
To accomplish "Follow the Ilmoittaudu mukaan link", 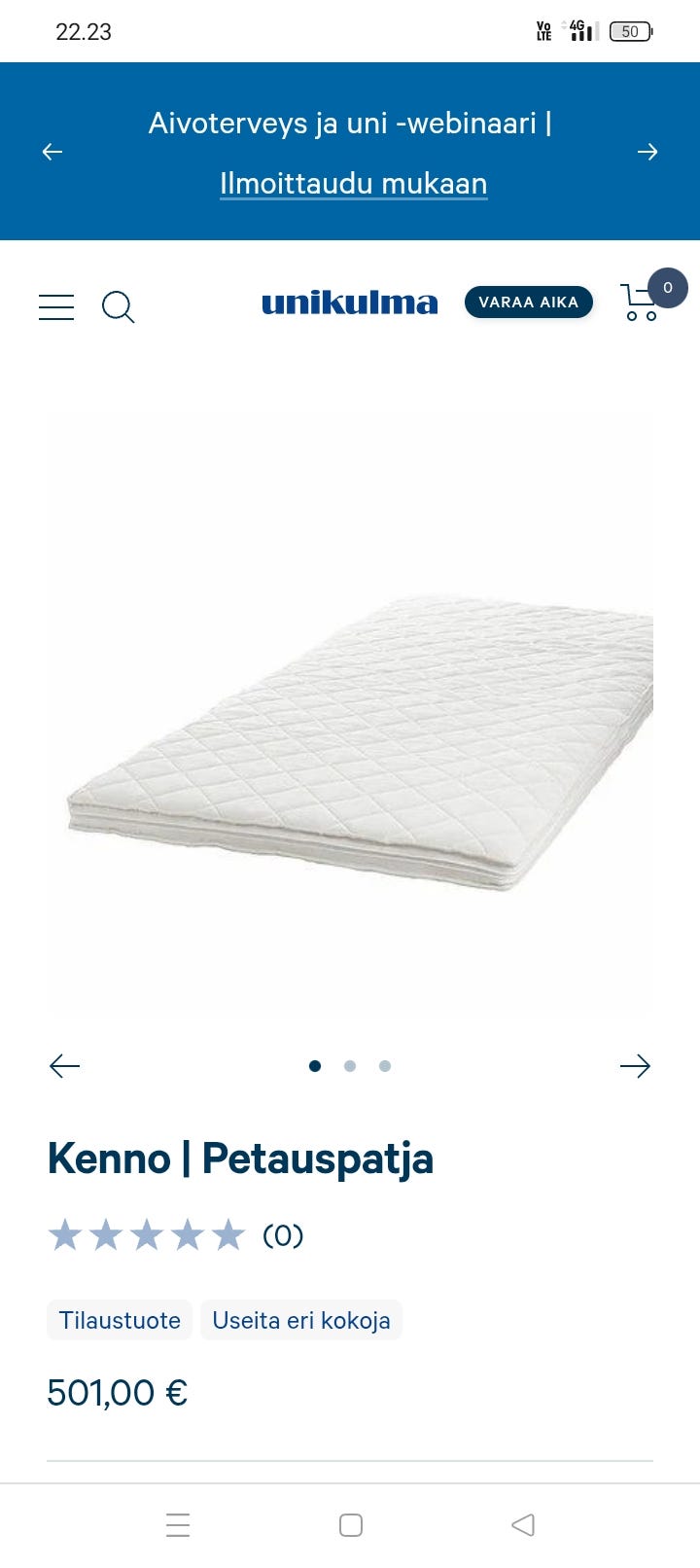I will (353, 184).
